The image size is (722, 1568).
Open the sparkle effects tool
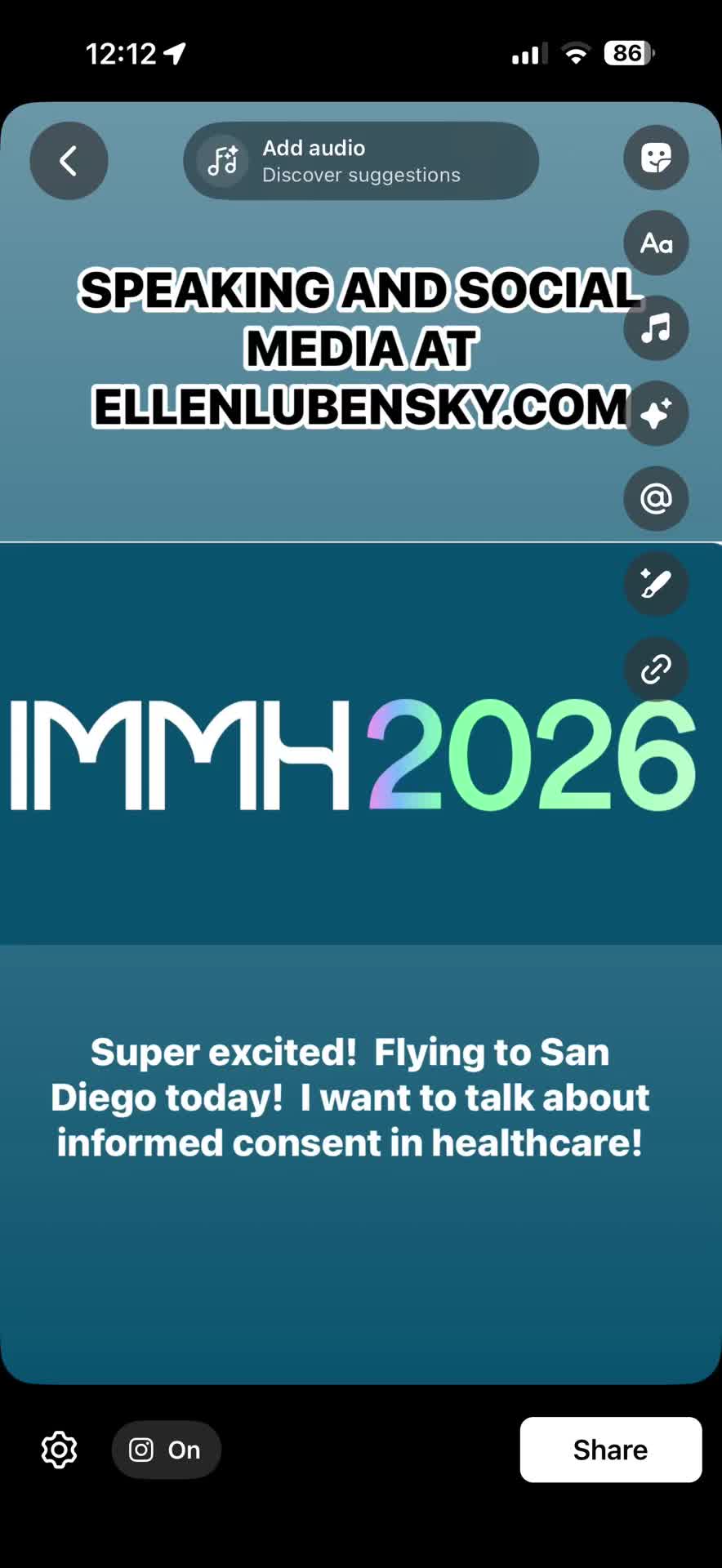pyautogui.click(x=656, y=413)
